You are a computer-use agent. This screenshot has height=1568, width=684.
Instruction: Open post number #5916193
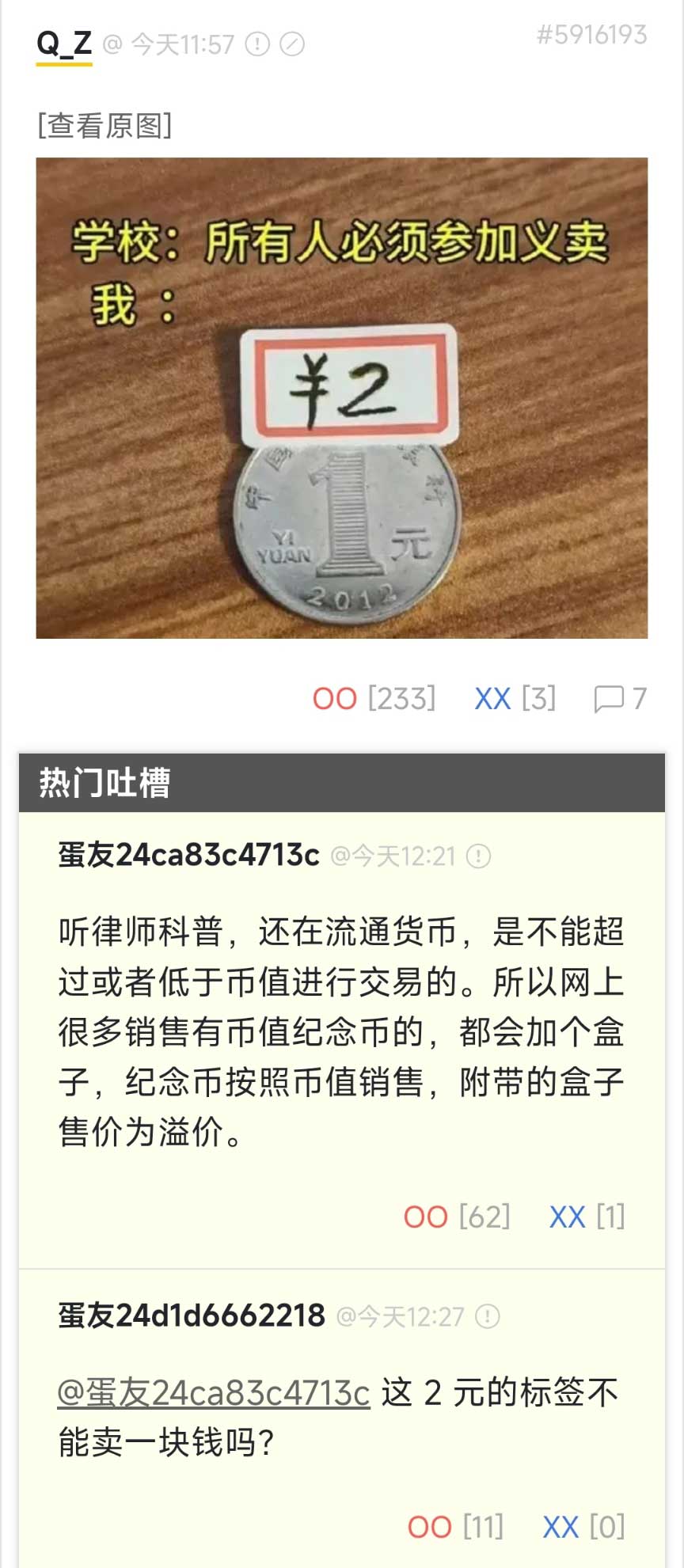(591, 35)
